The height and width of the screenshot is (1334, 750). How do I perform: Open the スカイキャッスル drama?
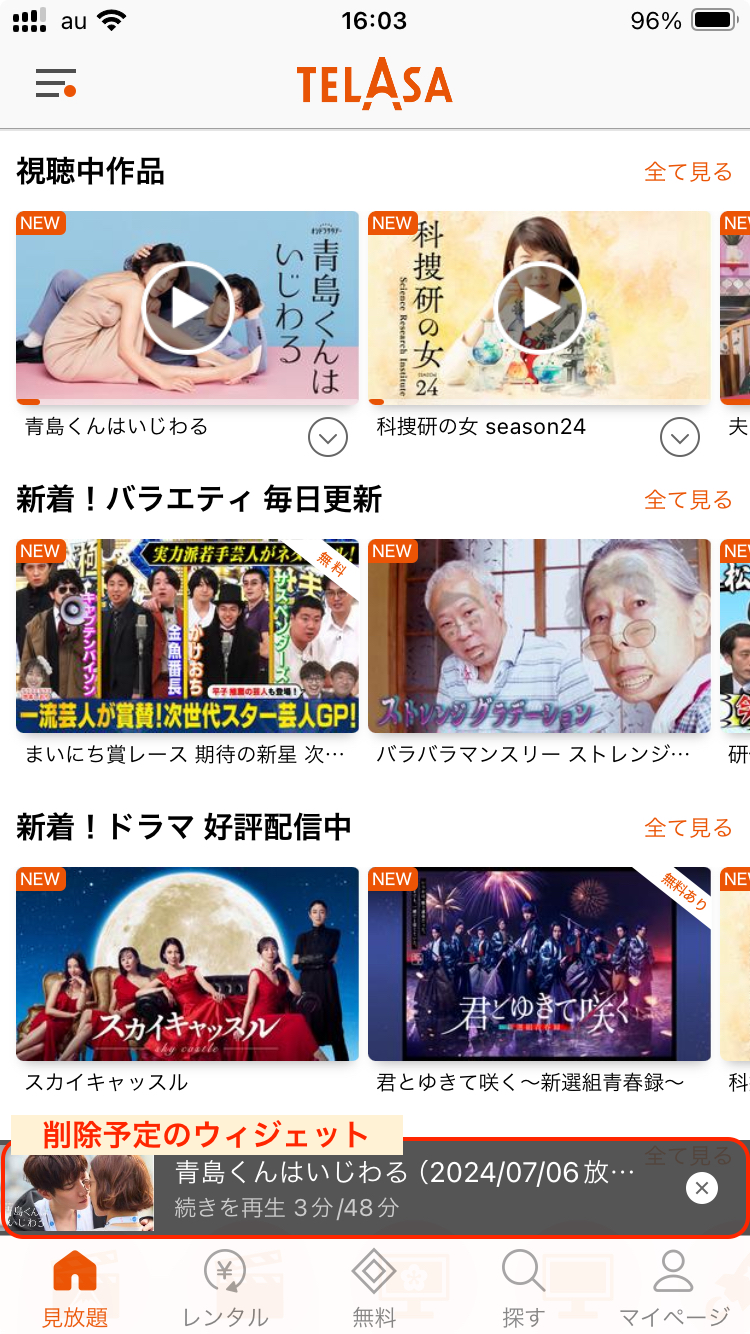click(187, 964)
